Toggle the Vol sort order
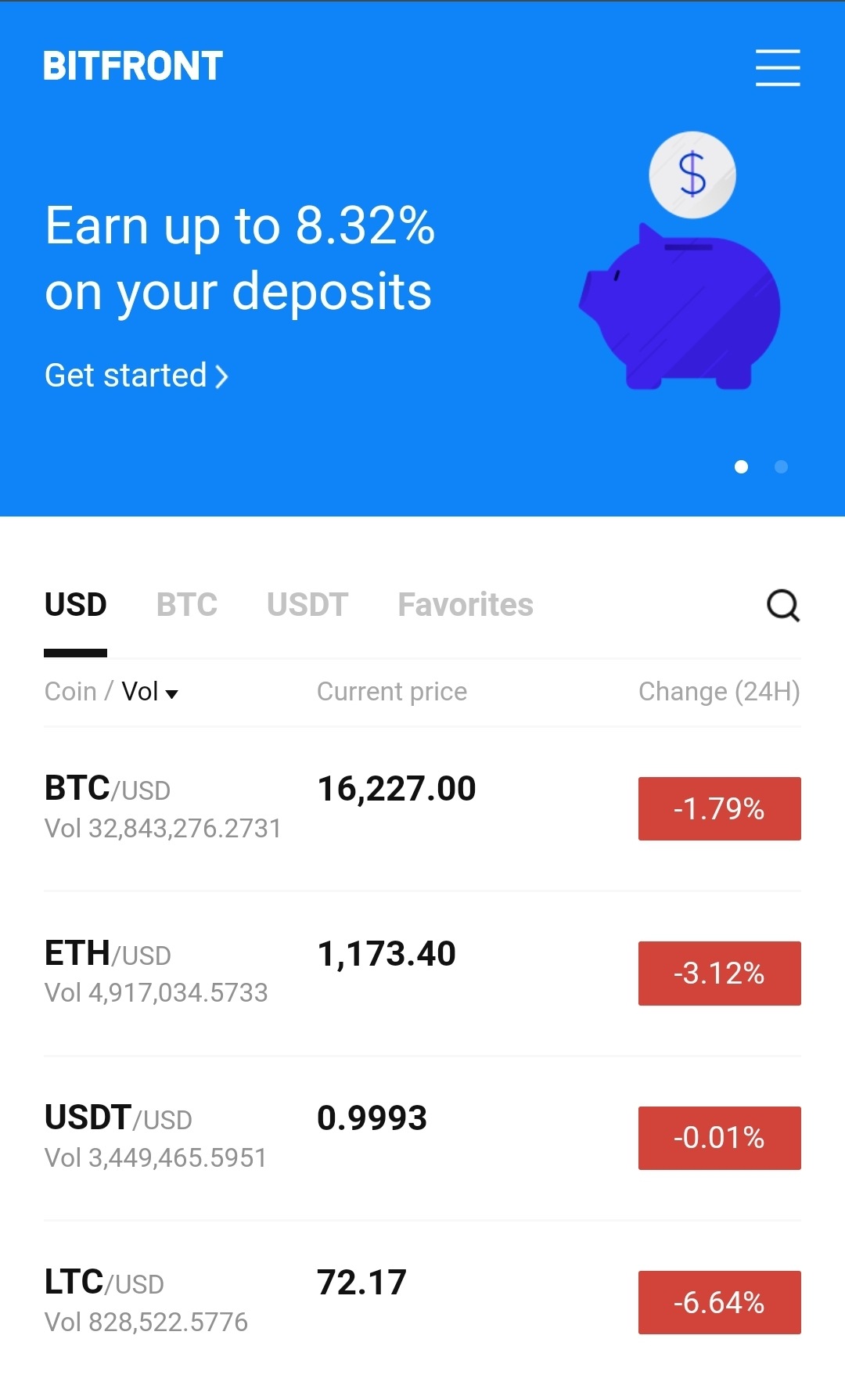Image resolution: width=845 pixels, height=1400 pixels. coord(142,692)
